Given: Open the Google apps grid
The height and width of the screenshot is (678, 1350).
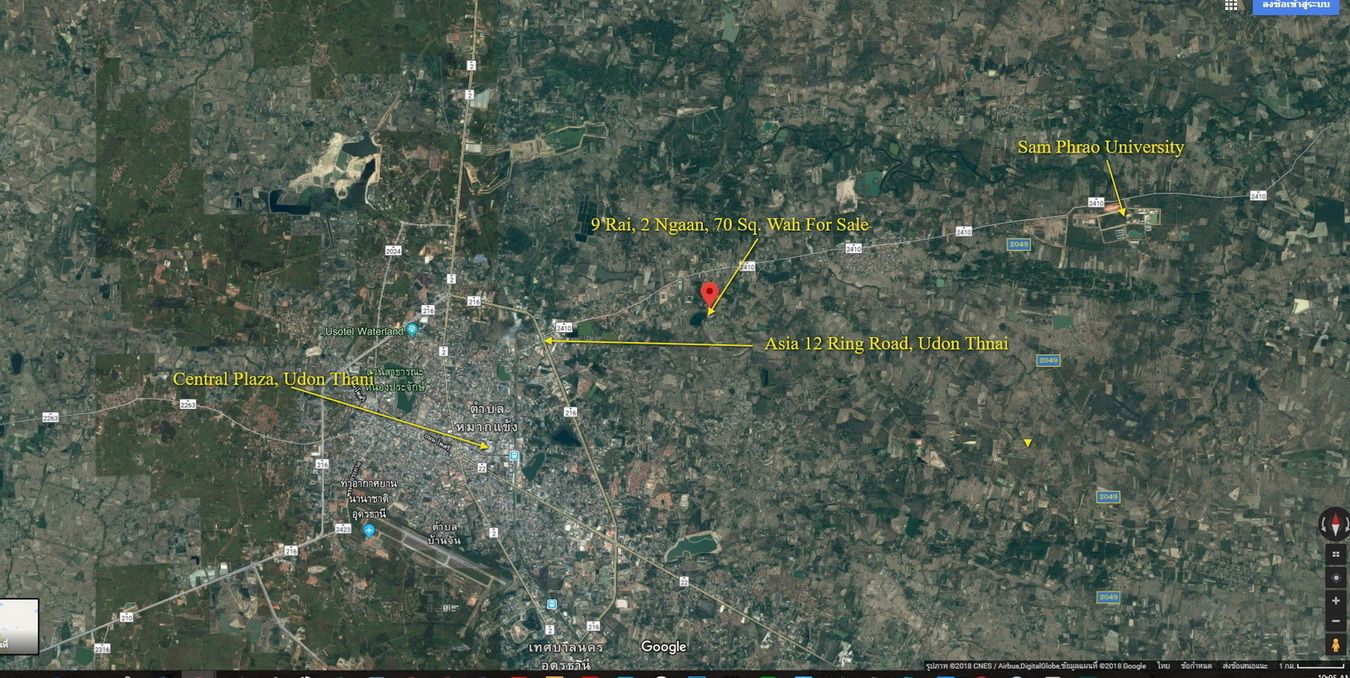Looking at the screenshot, I should [x=1231, y=5].
